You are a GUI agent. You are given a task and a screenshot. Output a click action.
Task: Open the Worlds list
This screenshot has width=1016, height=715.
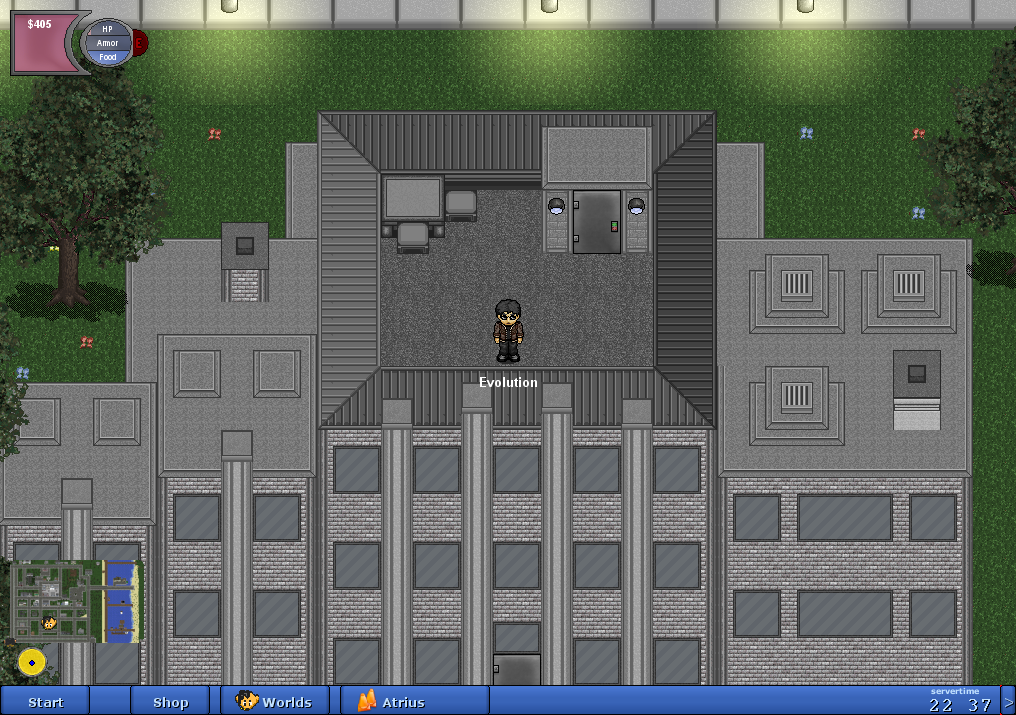click(275, 701)
